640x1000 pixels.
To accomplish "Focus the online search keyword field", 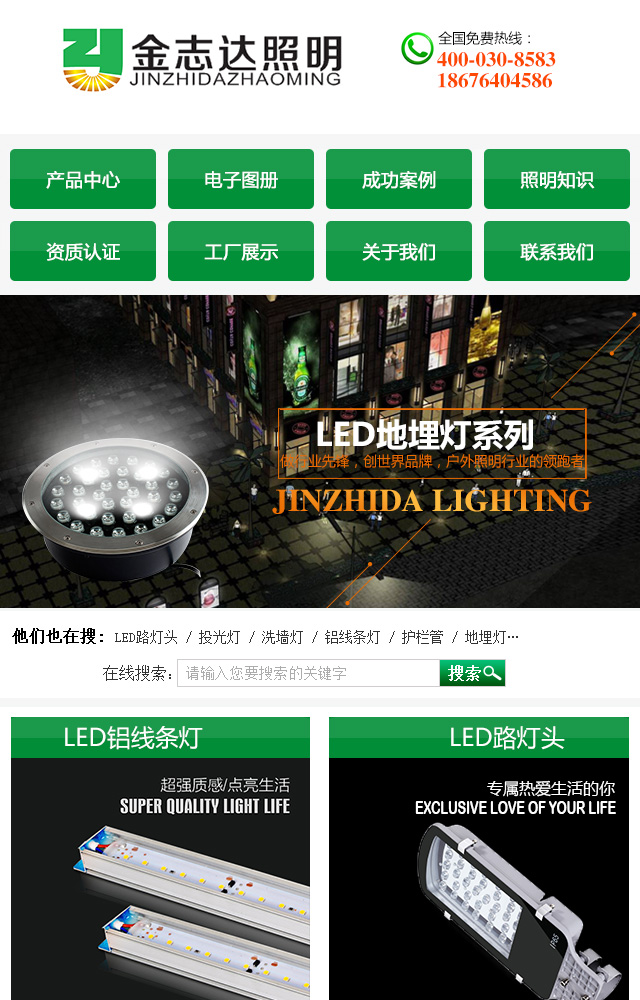I will [308, 673].
